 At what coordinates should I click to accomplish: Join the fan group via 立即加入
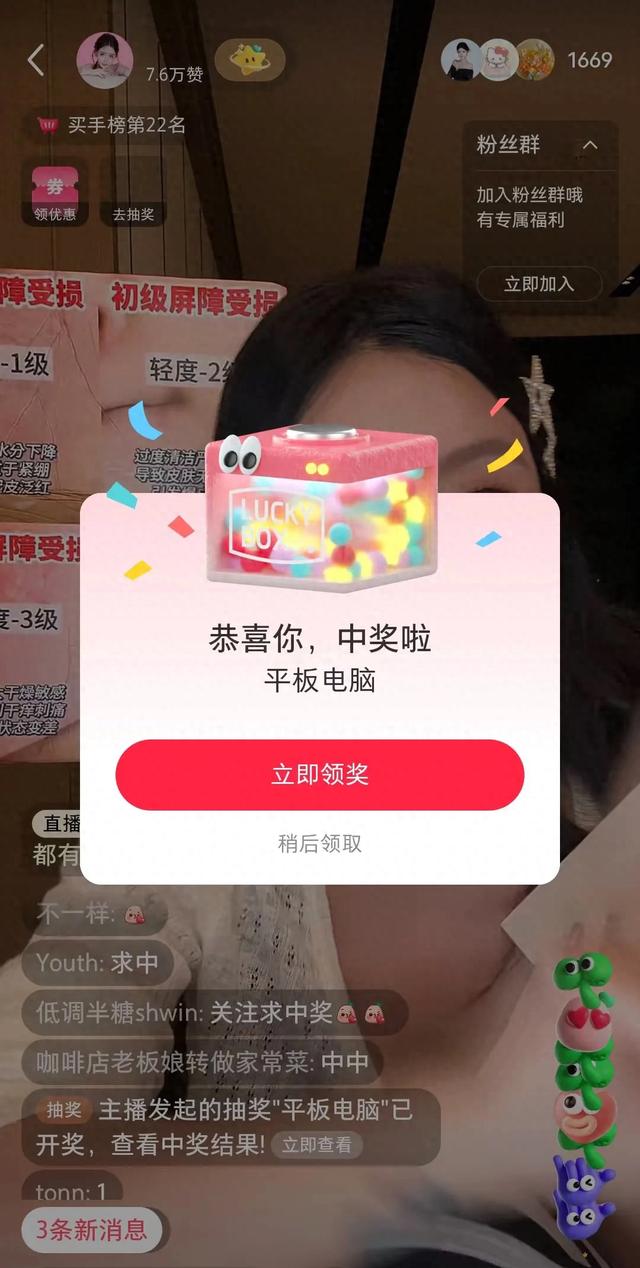point(539,283)
